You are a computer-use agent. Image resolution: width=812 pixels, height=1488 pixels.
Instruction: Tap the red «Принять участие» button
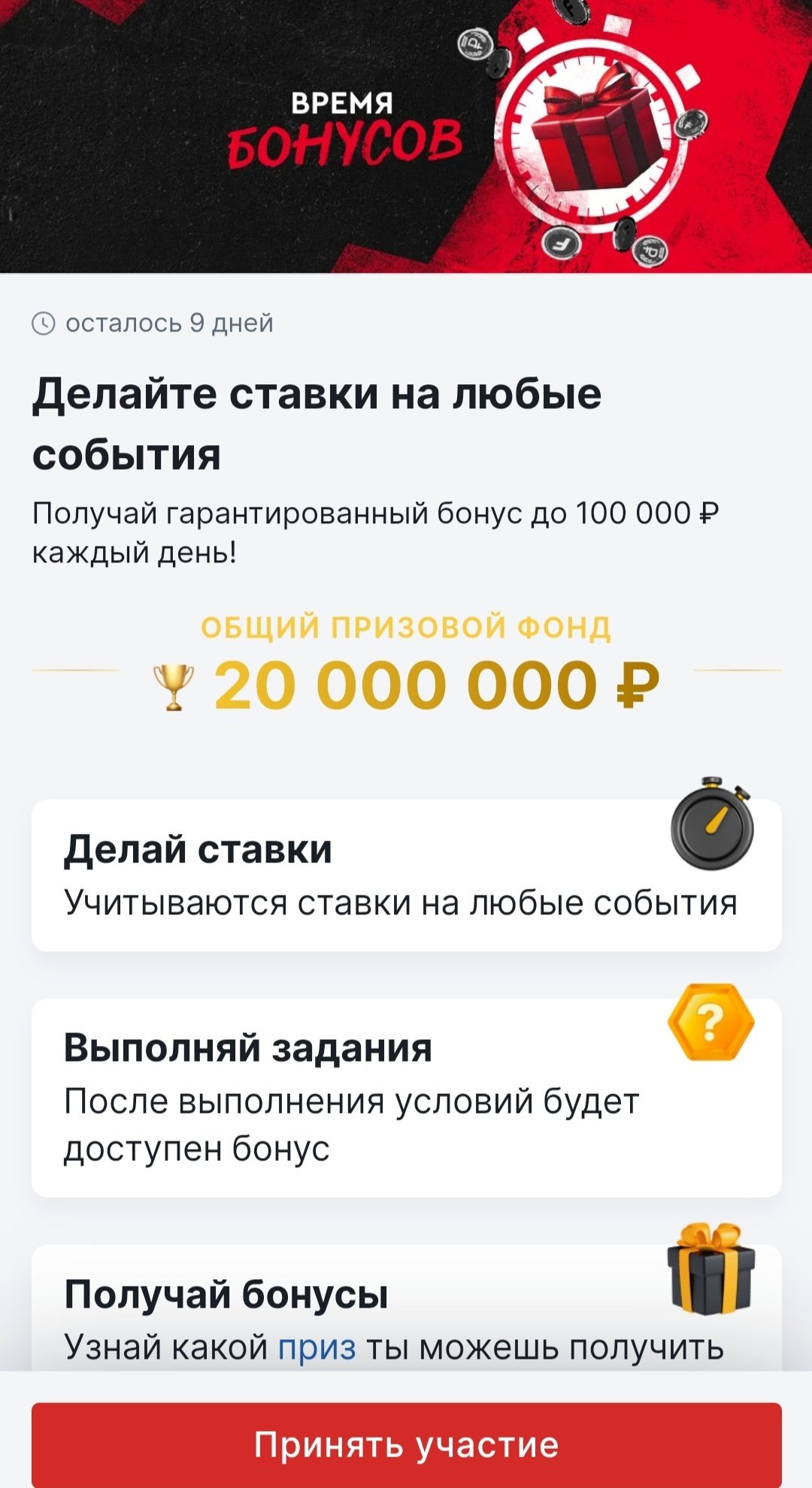[x=406, y=1444]
